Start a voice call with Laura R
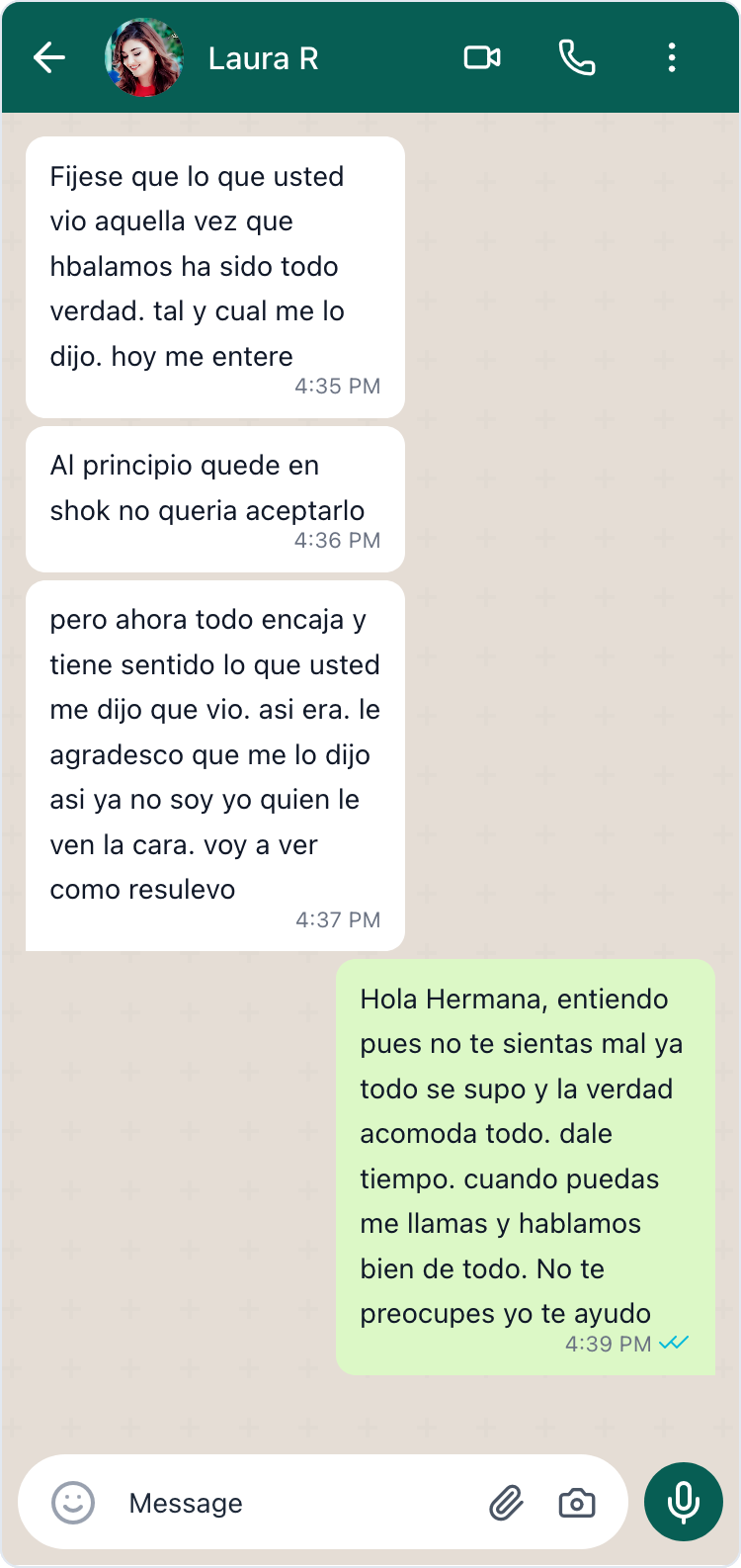Screen dimensions: 741x1568 pos(577,57)
